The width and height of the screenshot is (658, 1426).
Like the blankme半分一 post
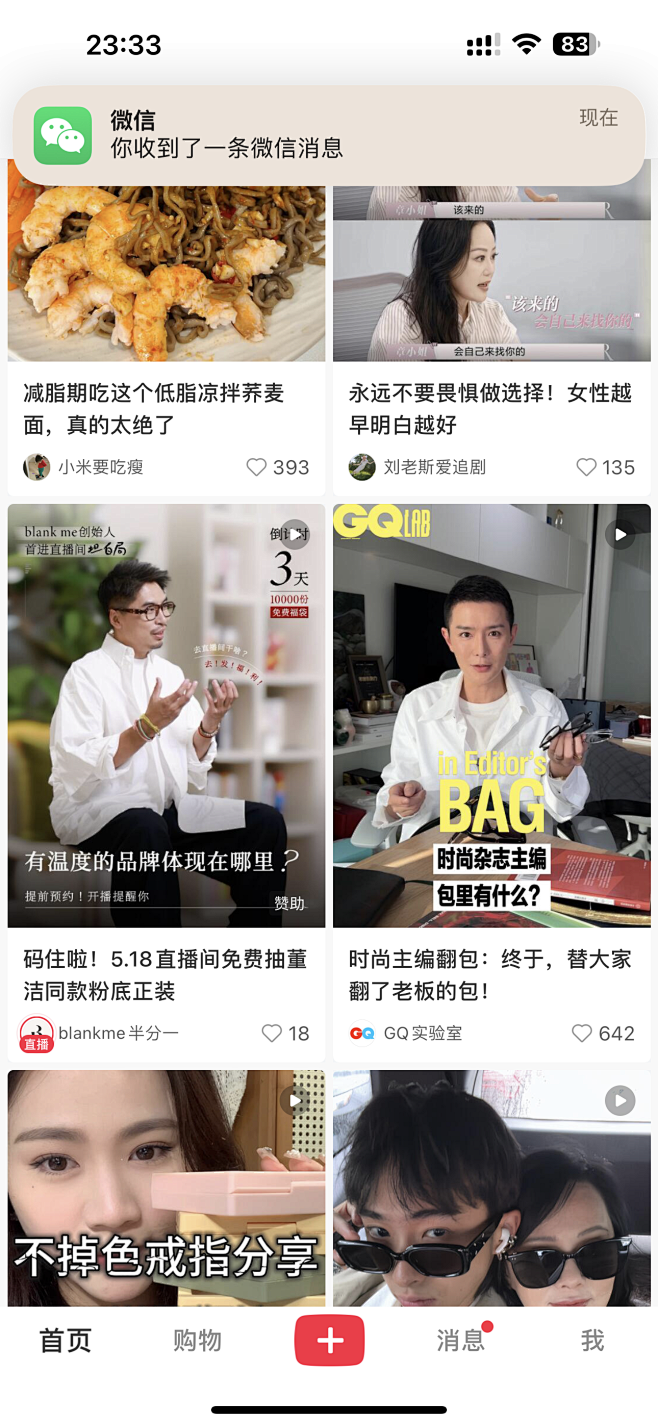click(272, 1033)
